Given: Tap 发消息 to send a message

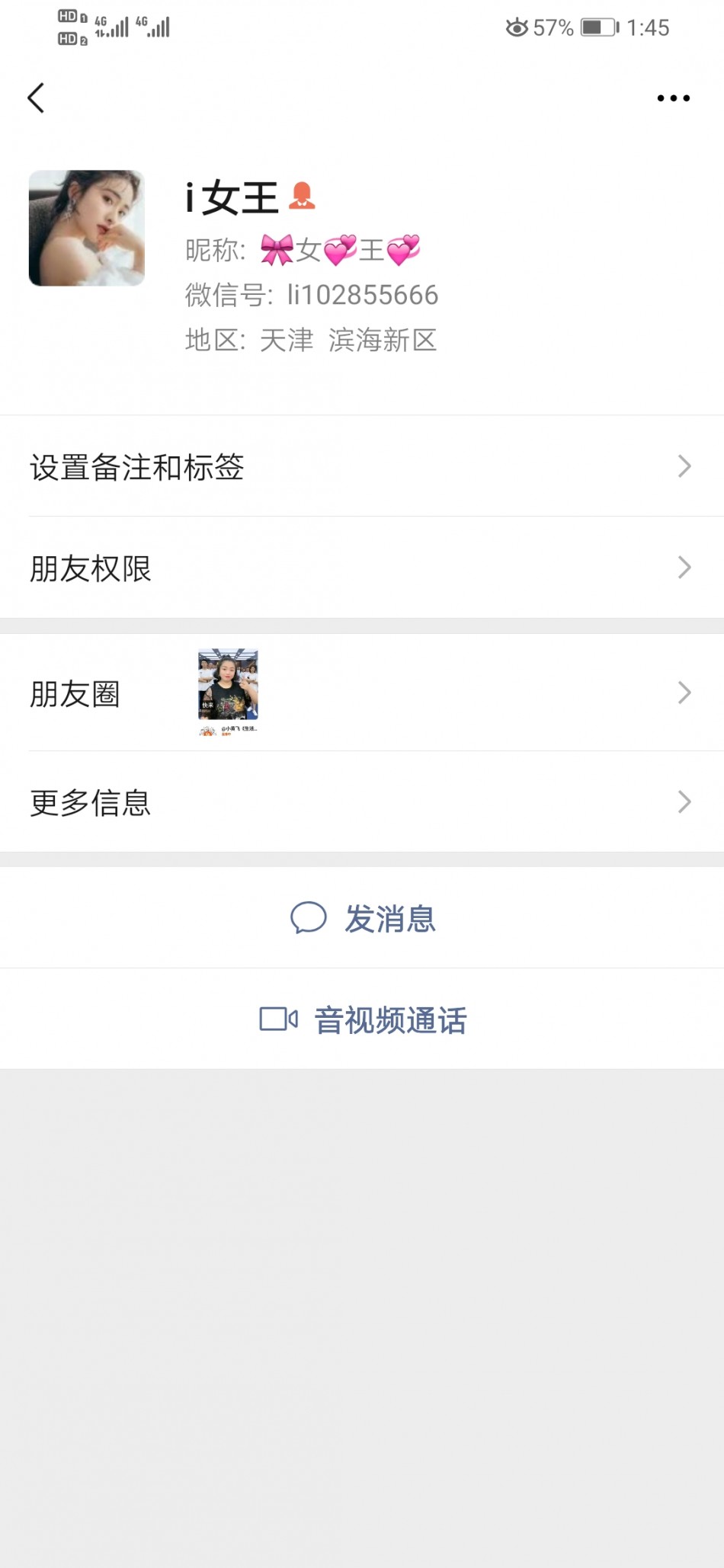Looking at the screenshot, I should coord(364,918).
